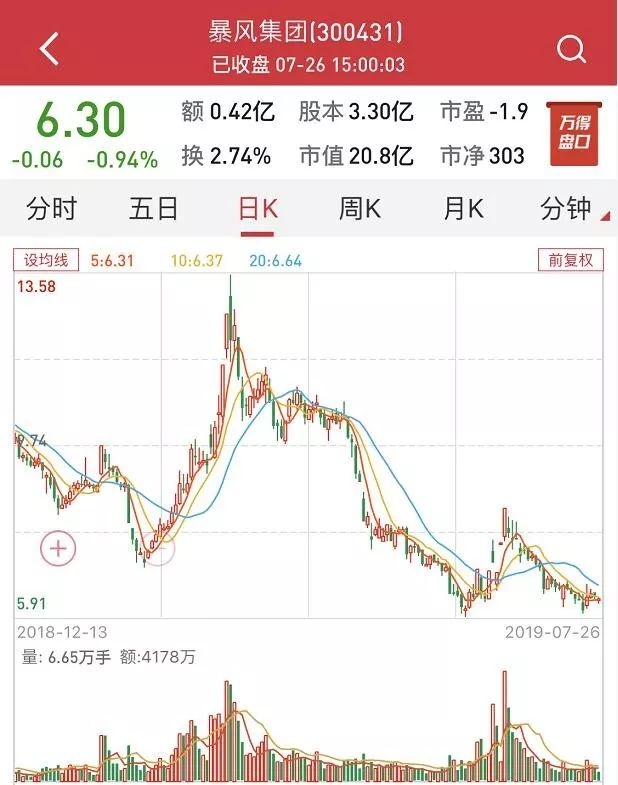This screenshot has height=785, width=618.
Task: Open the stock search magnifier
Action: pyautogui.click(x=571, y=48)
